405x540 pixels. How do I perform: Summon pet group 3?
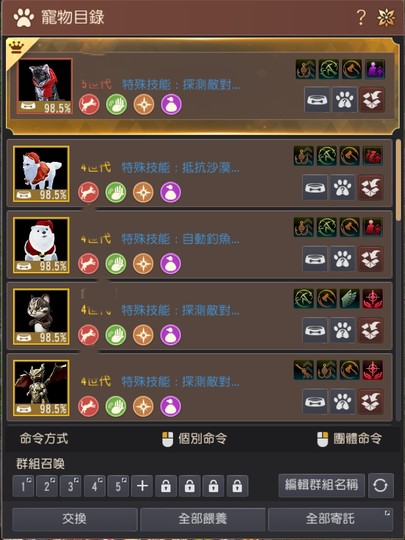pyautogui.click(x=71, y=486)
